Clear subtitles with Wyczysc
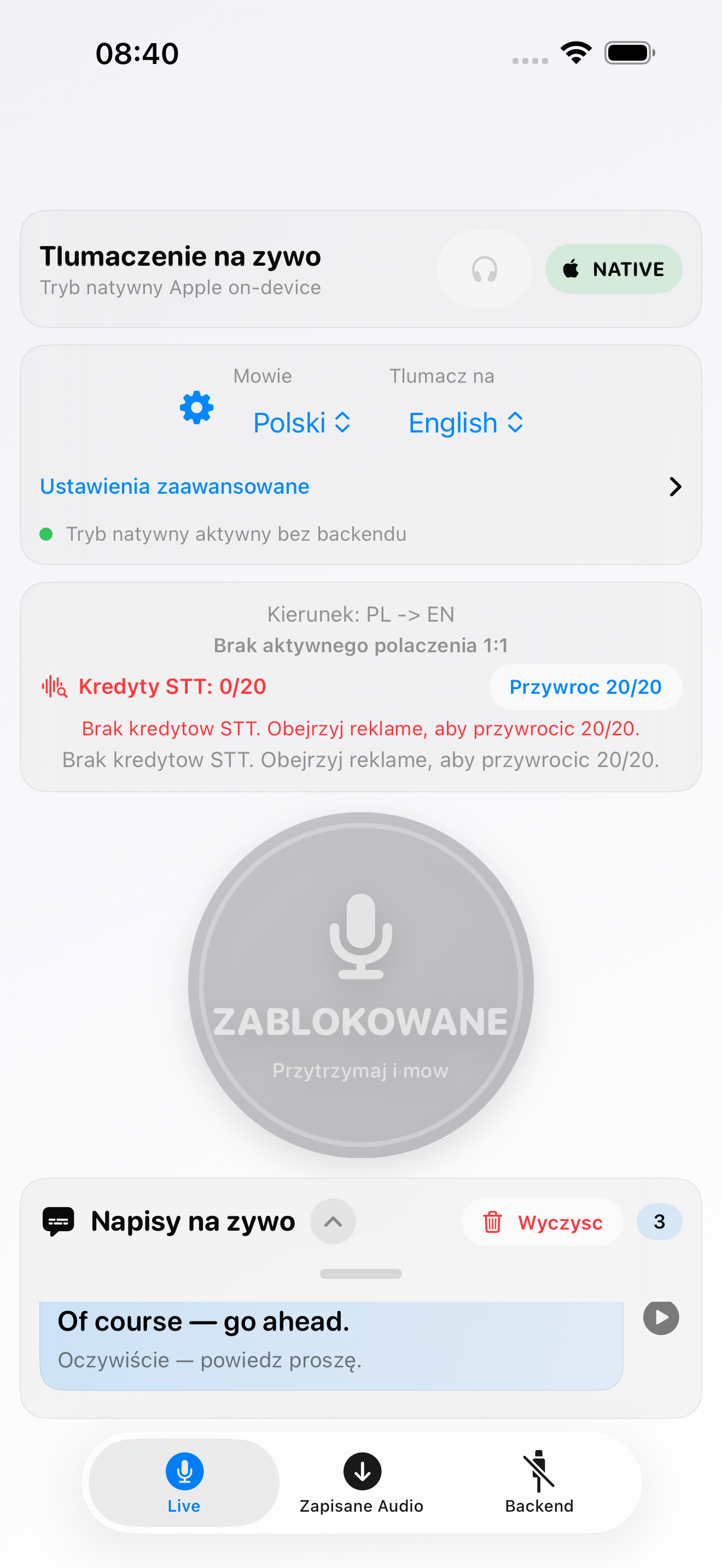The width and height of the screenshot is (722, 1568). coord(543,1222)
